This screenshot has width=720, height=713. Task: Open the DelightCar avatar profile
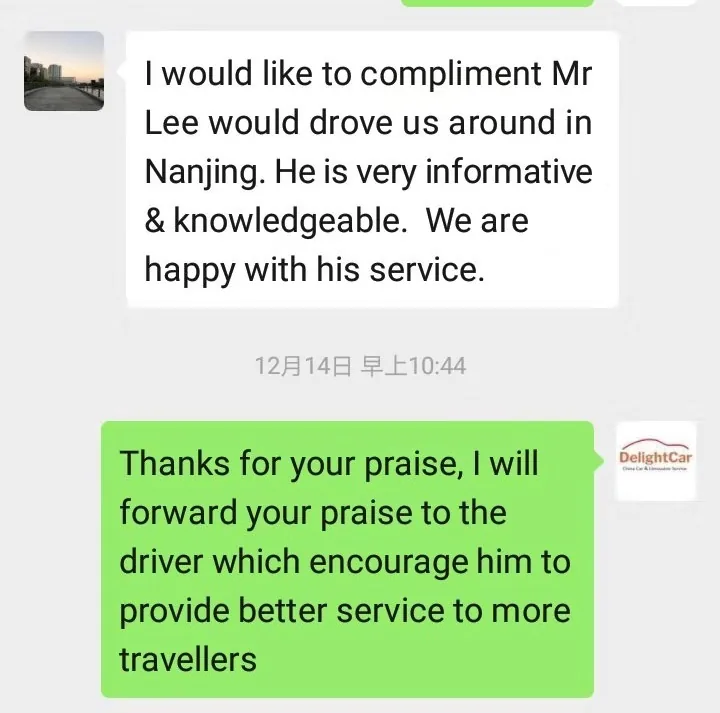(656, 461)
